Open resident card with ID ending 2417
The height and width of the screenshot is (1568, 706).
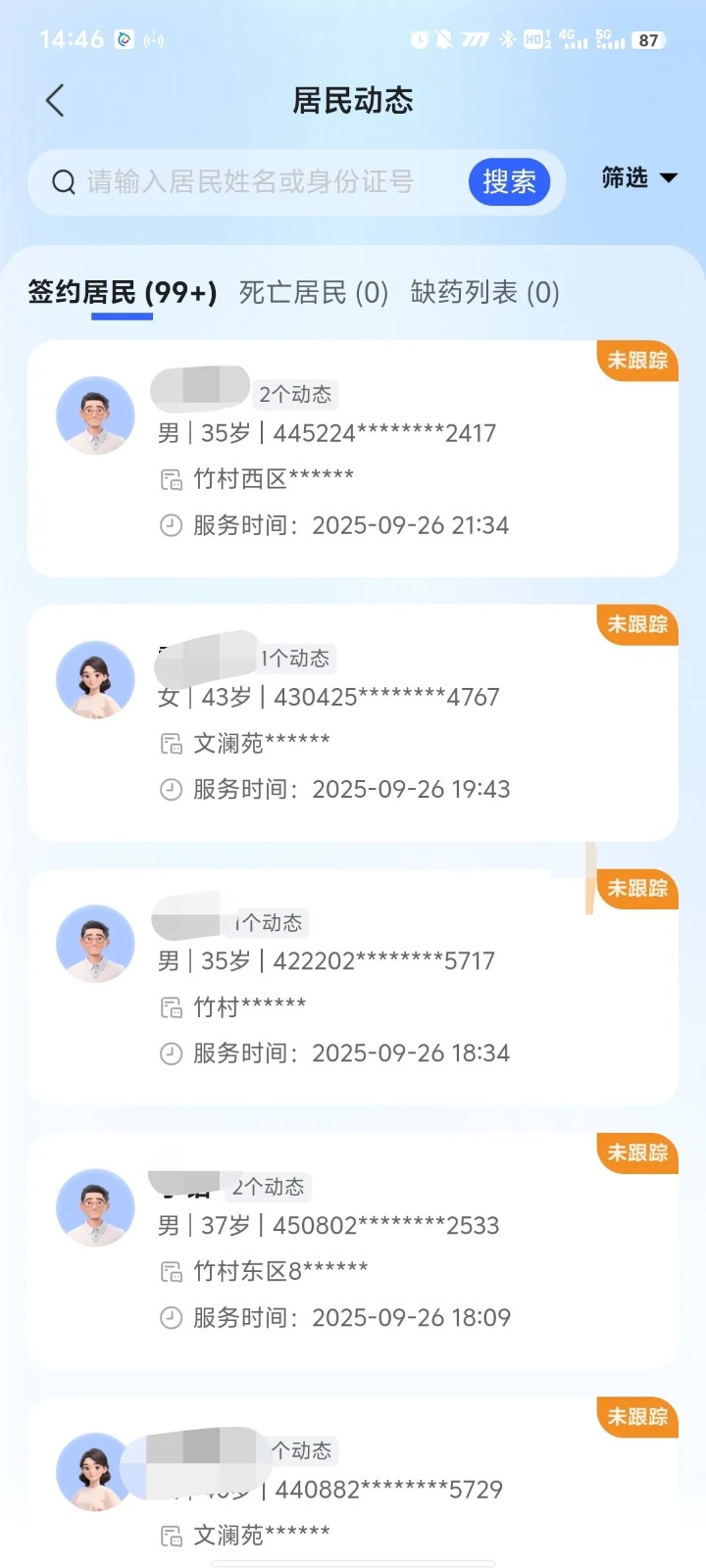click(353, 459)
